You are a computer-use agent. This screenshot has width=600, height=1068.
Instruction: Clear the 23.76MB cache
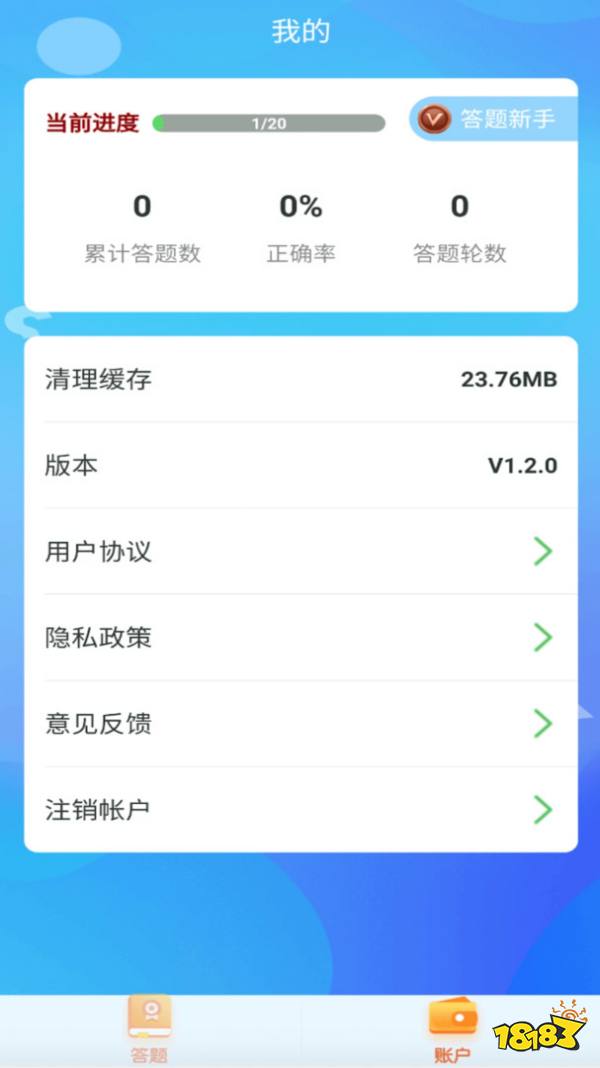click(x=300, y=380)
